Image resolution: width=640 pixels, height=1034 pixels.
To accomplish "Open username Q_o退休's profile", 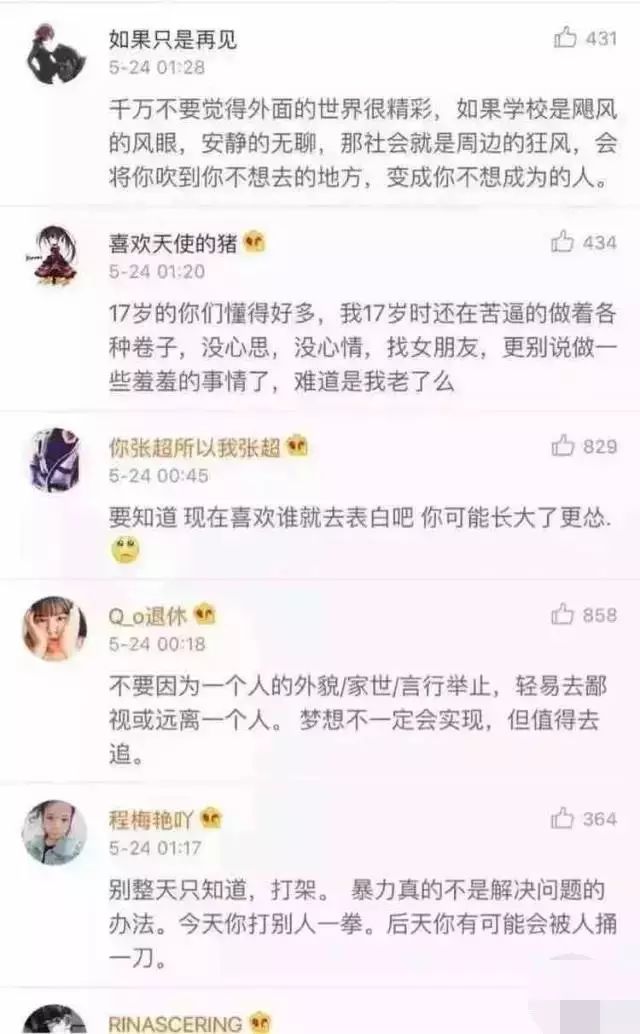I will pos(150,615).
